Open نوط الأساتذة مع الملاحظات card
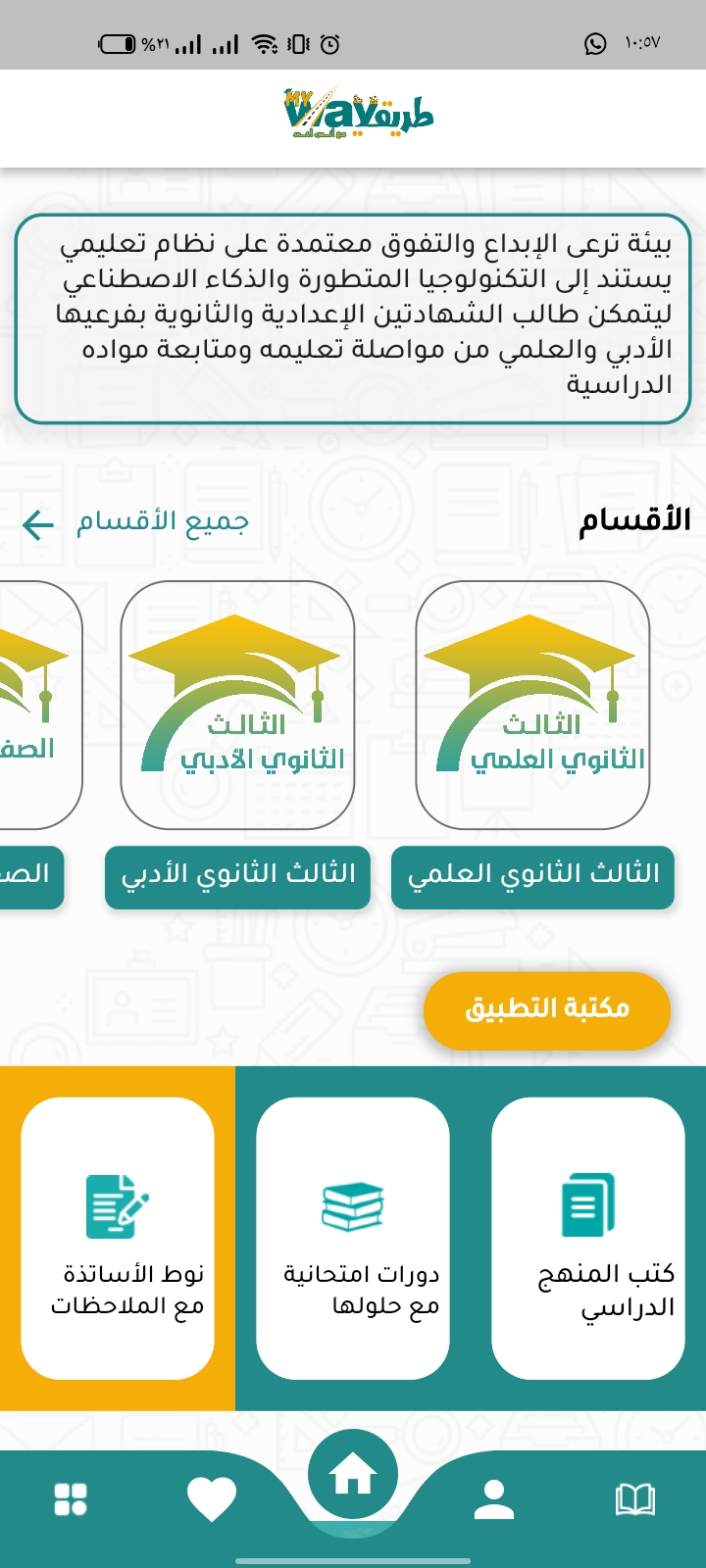706x1568 pixels. pos(118,1238)
